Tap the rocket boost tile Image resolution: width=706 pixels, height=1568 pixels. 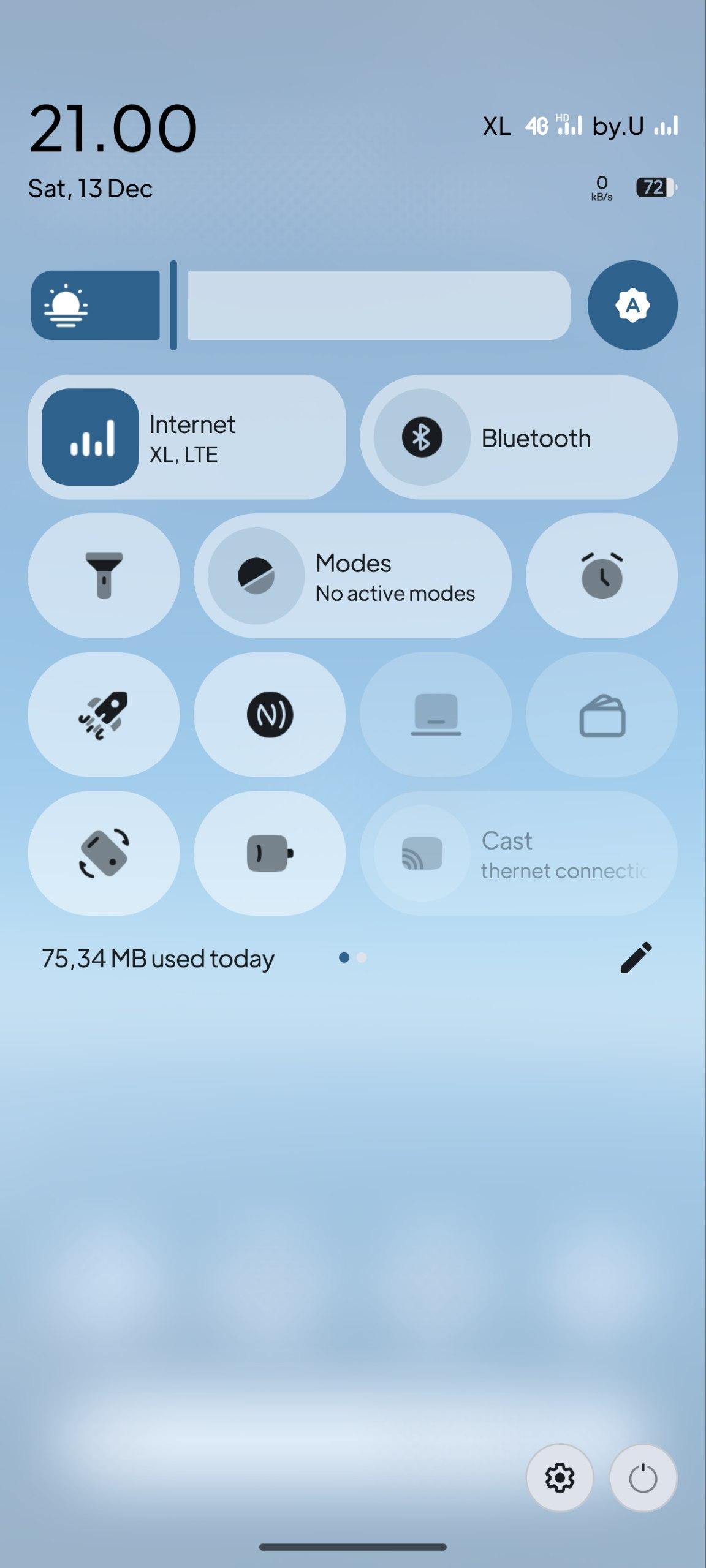coord(104,715)
